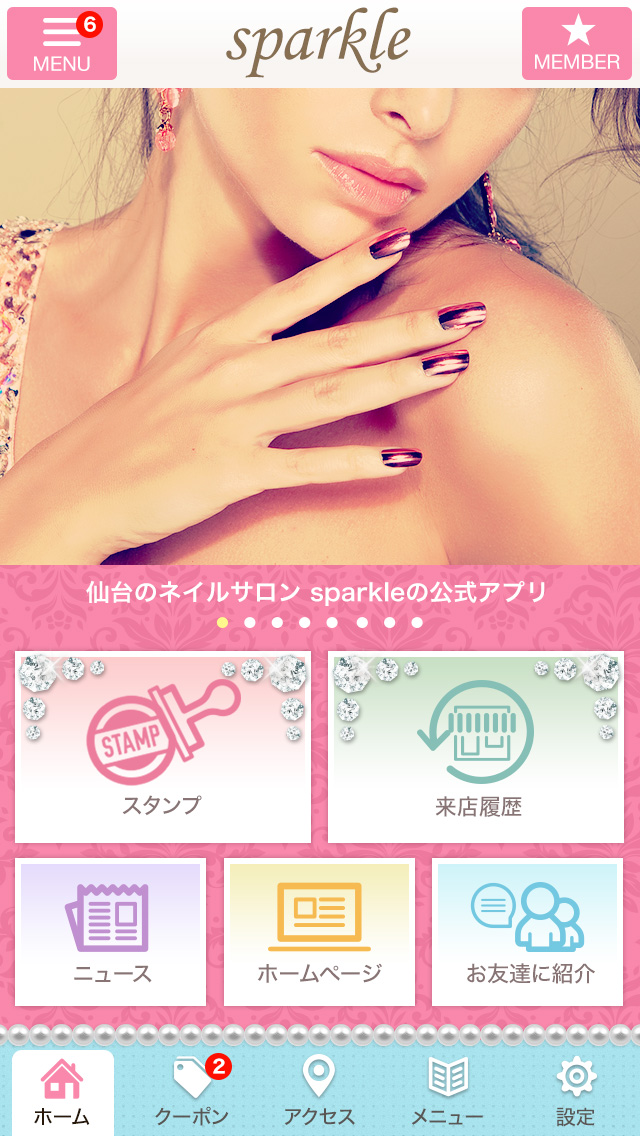This screenshot has width=640, height=1136.
Task: Select お友達に紹介 to refer a friend
Action: click(528, 932)
